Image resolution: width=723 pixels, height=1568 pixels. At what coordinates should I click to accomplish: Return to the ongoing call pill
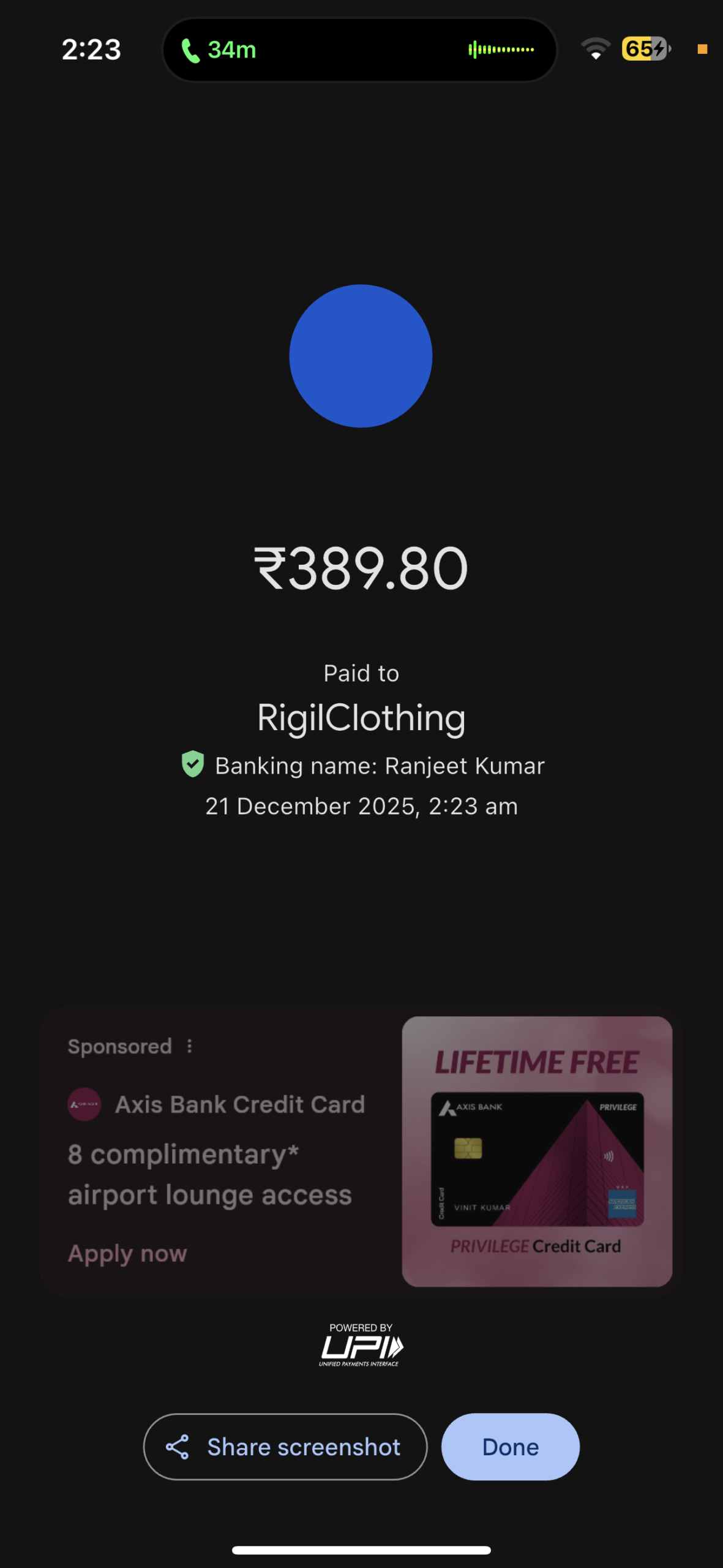[360, 50]
